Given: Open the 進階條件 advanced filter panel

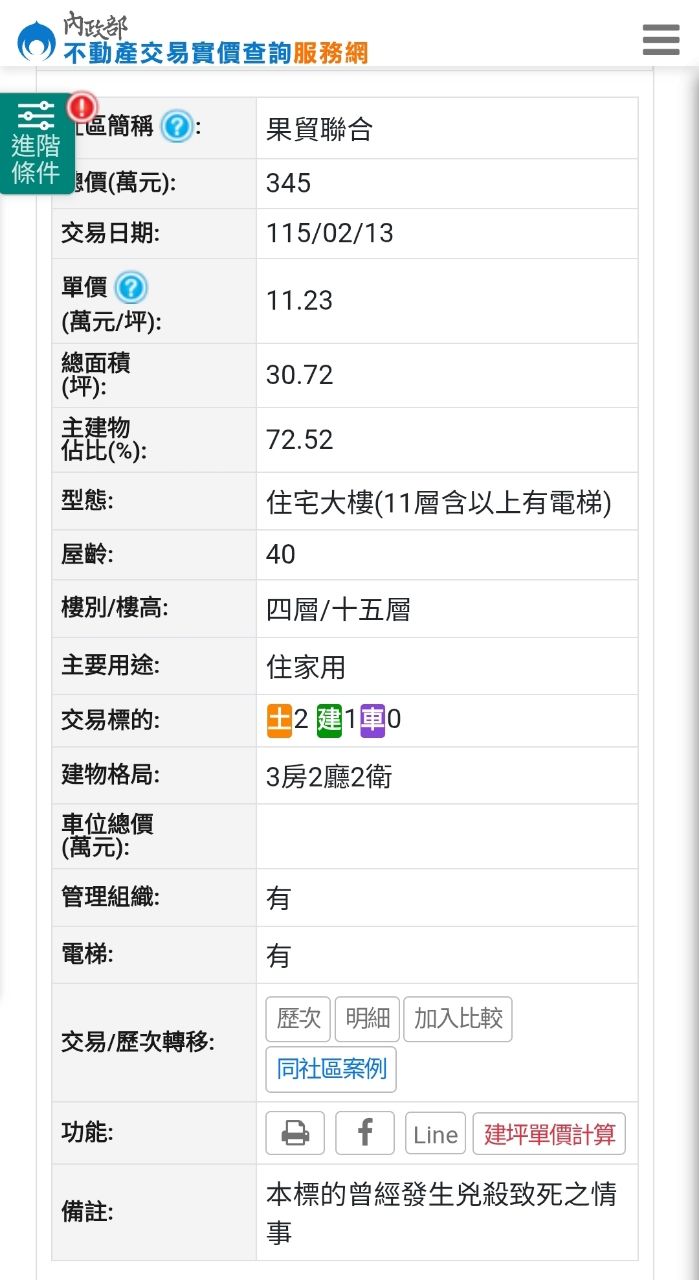Looking at the screenshot, I should [37, 144].
